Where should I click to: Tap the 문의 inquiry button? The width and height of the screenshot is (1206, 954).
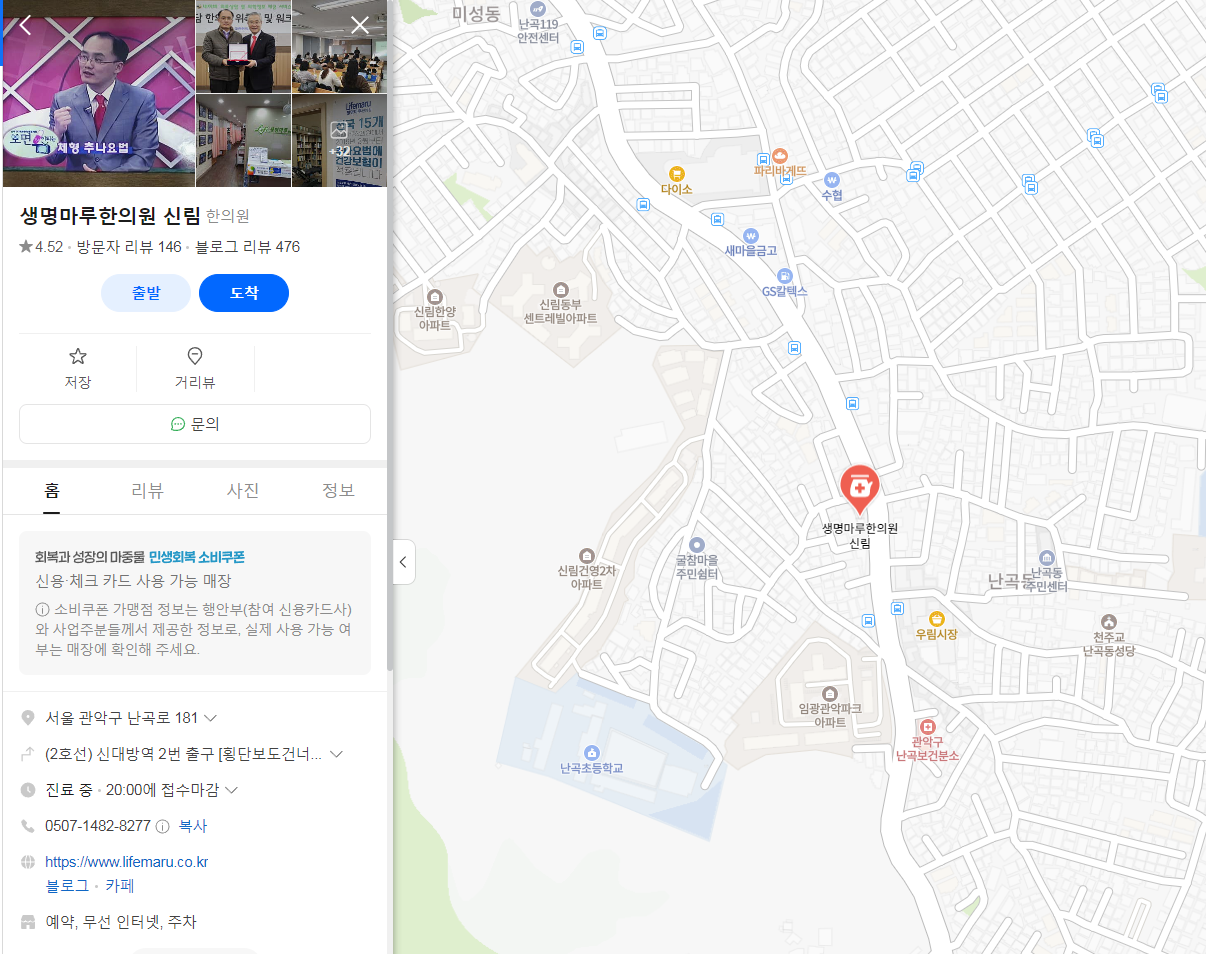point(195,424)
